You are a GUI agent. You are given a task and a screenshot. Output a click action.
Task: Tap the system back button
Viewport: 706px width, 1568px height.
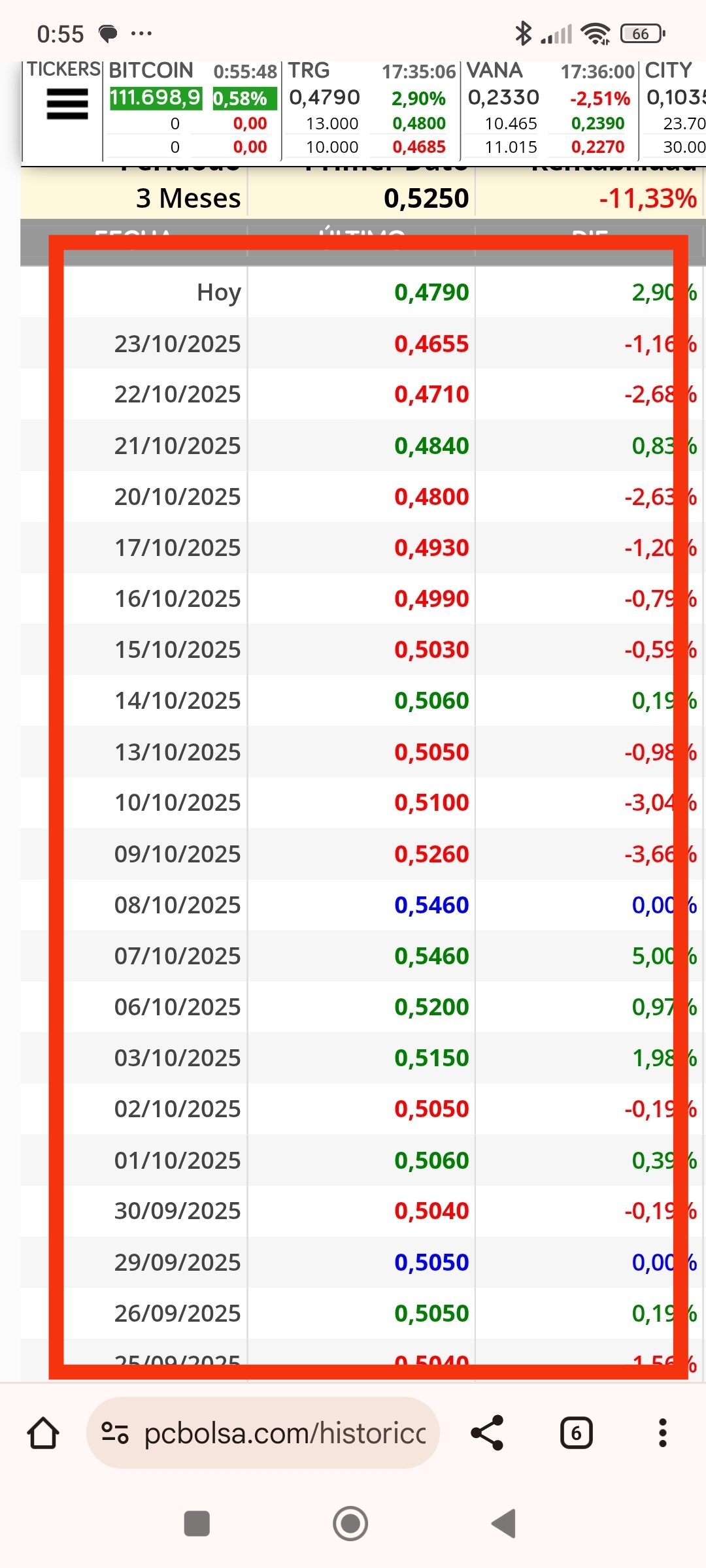(504, 1524)
